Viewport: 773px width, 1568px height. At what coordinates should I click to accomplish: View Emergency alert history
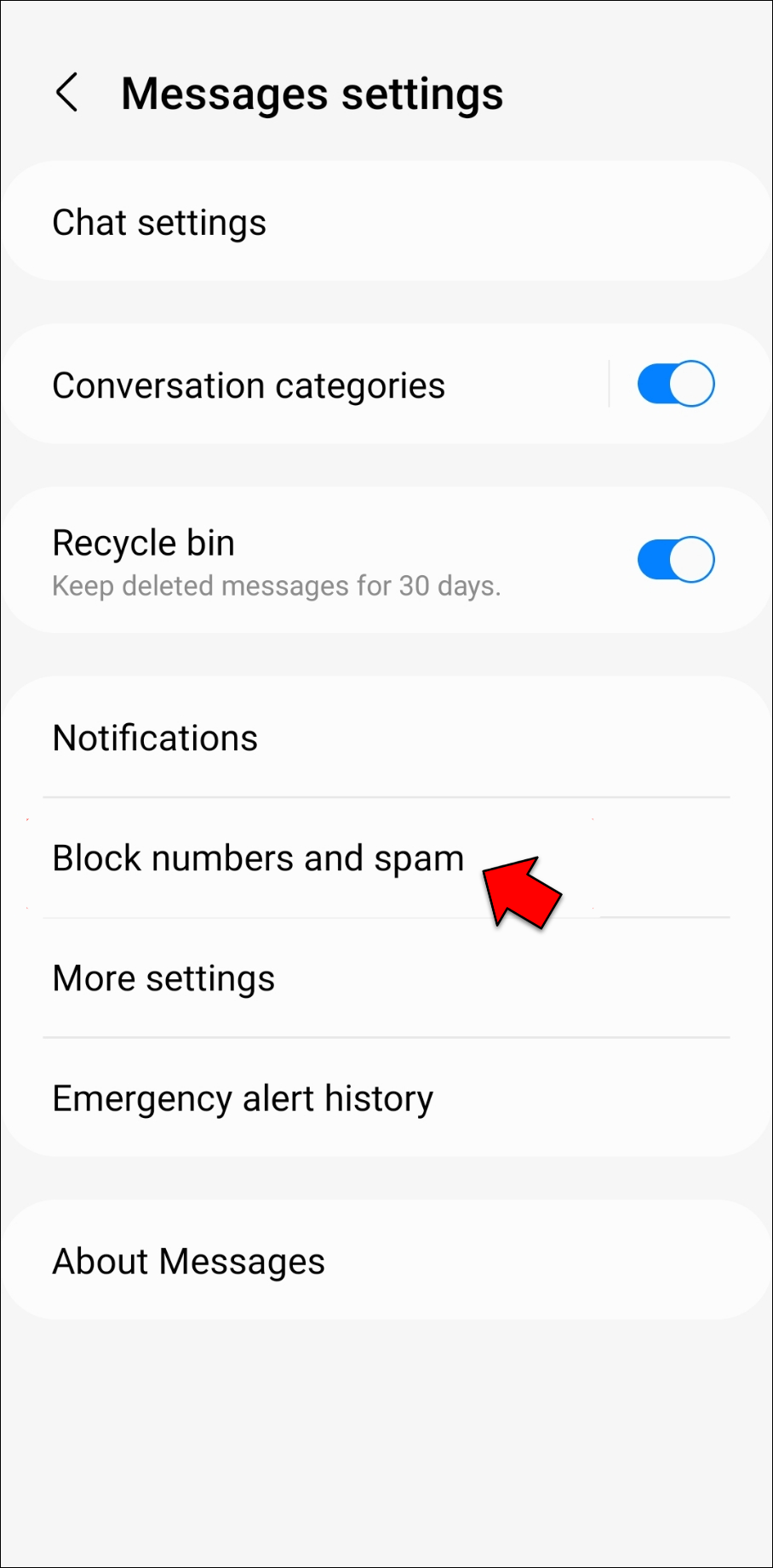click(243, 1098)
